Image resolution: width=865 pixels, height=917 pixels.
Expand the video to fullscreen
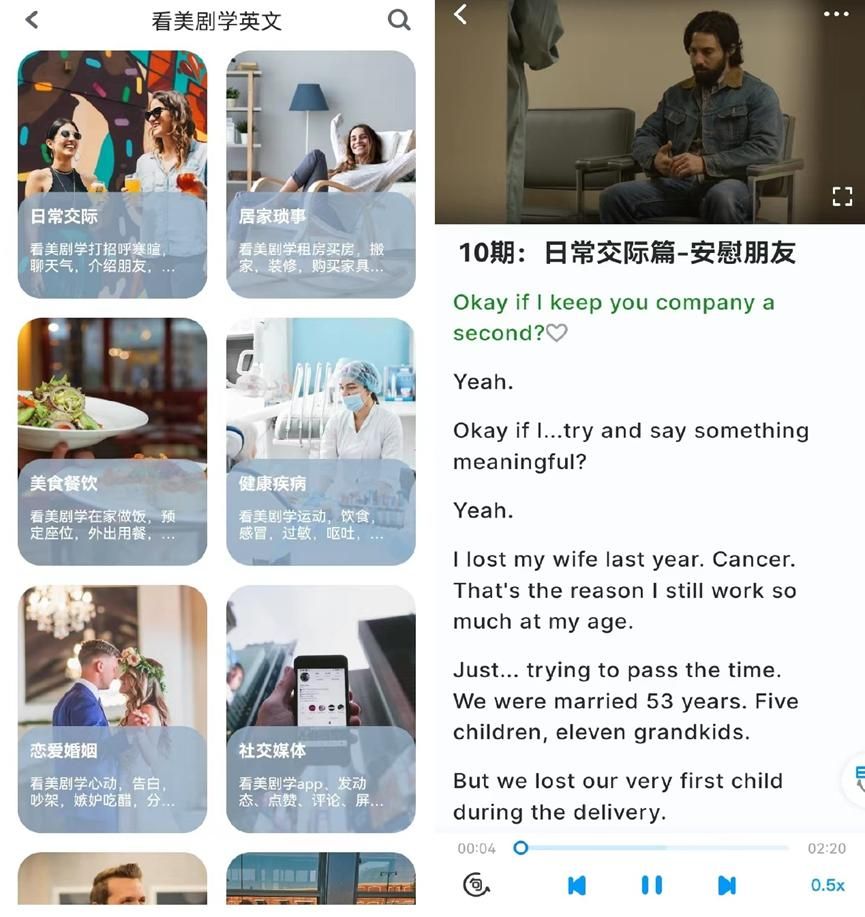(x=842, y=196)
